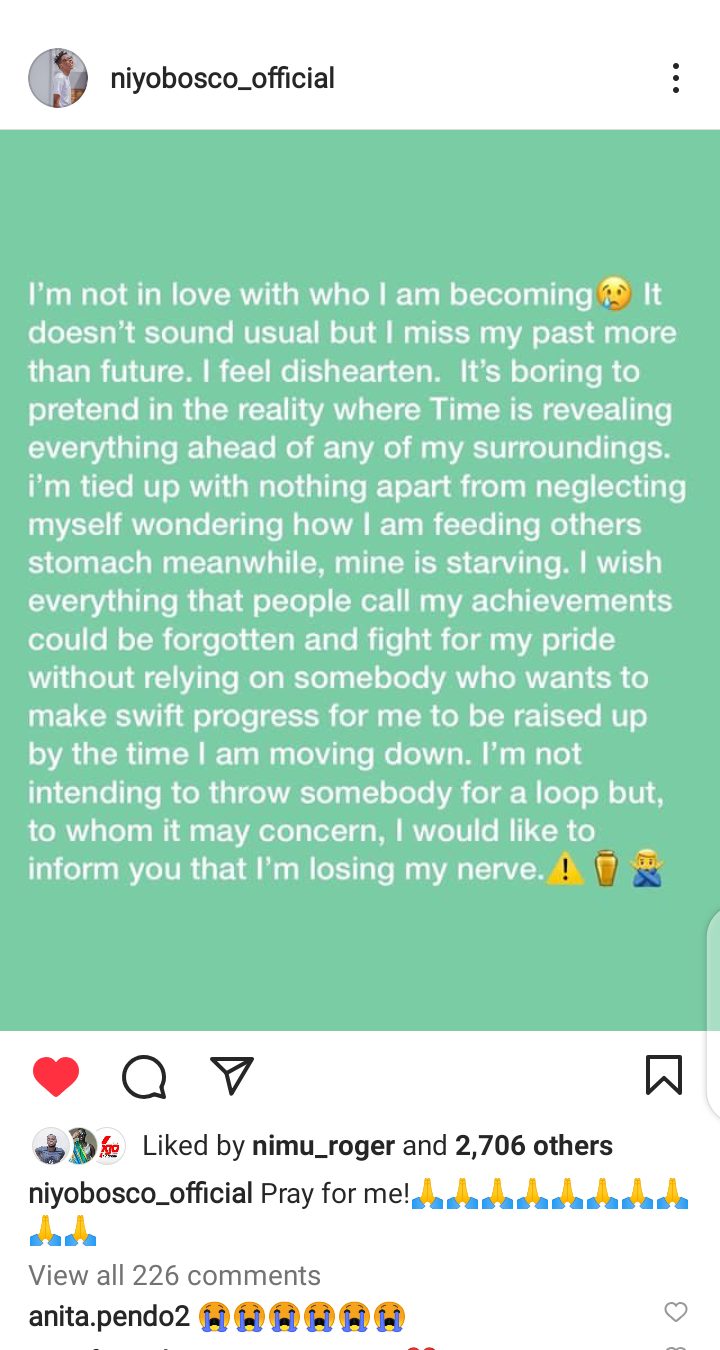Open anita.pendo2 commenter profile
720x1350 pixels.
109,1316
